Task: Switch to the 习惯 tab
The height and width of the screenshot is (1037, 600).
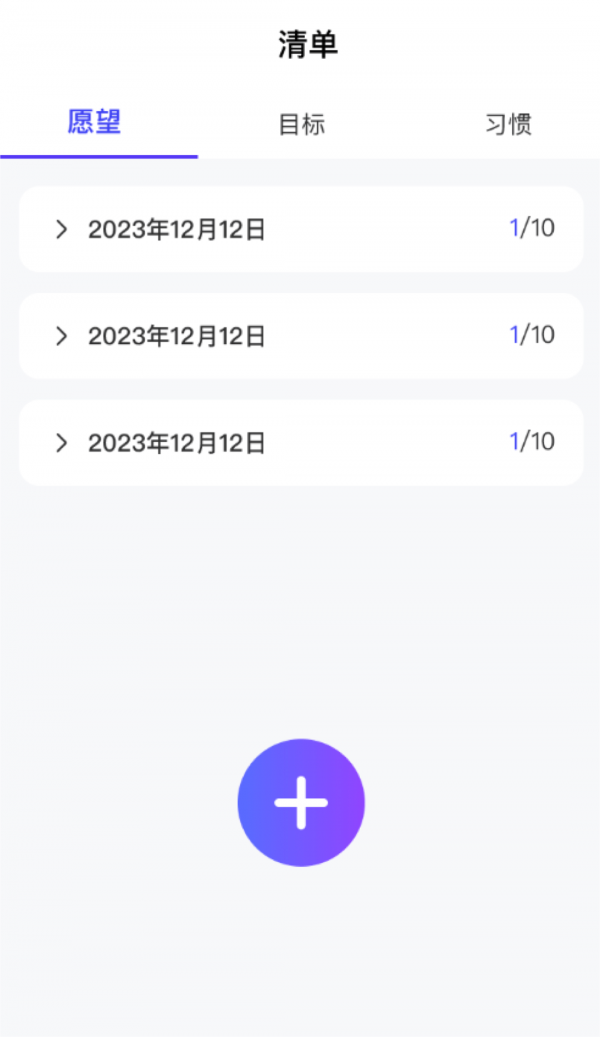Action: [508, 125]
